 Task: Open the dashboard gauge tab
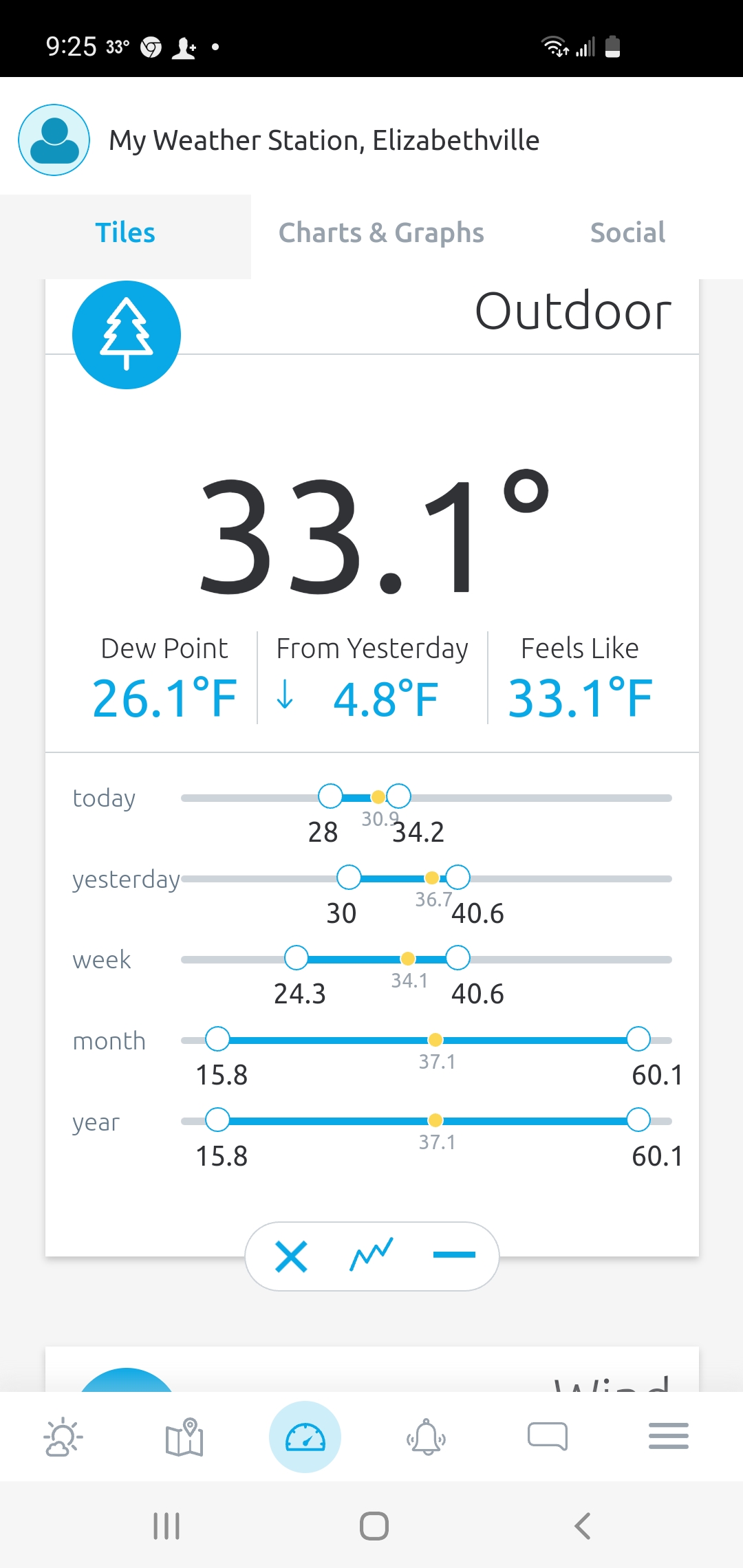click(x=305, y=1437)
